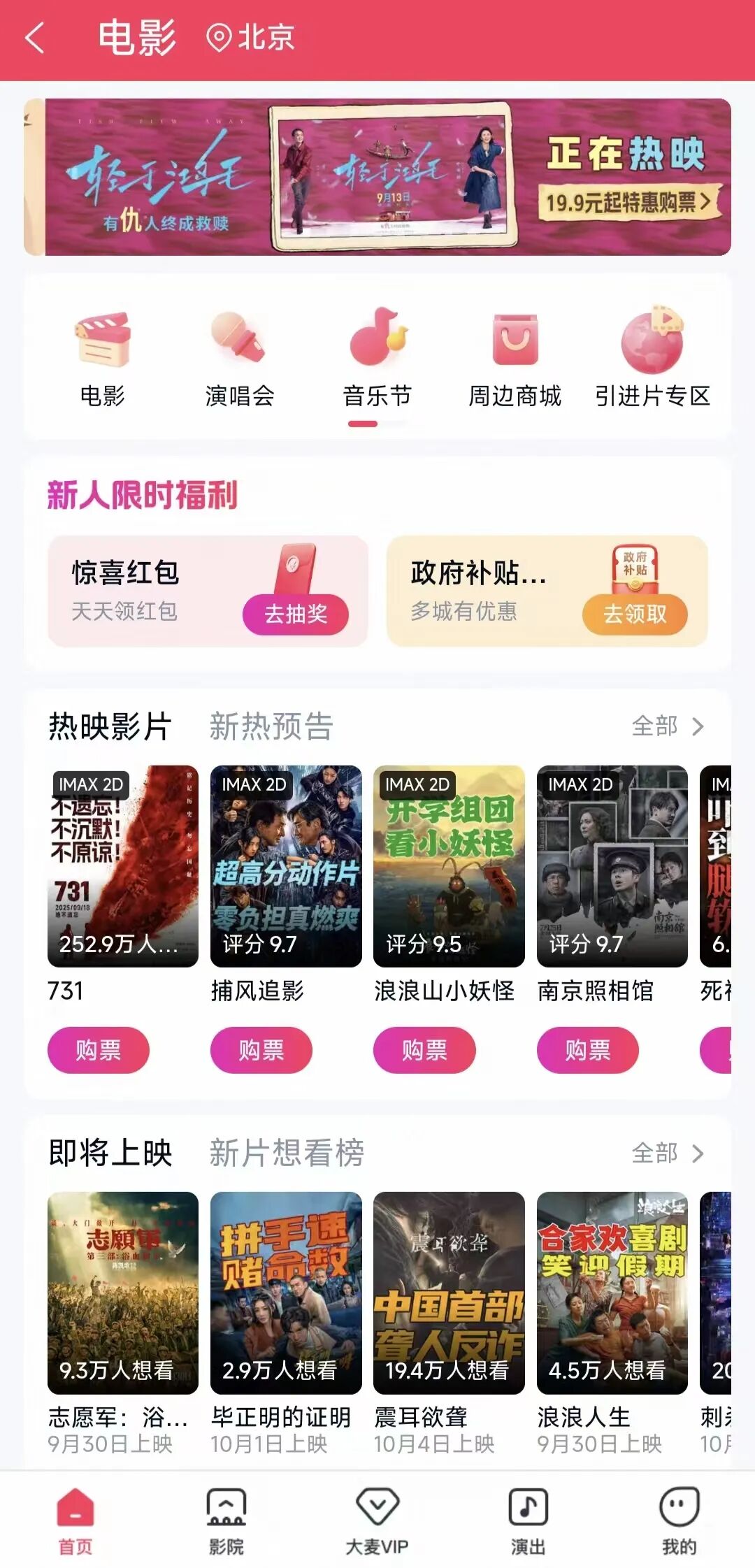Image resolution: width=755 pixels, height=1568 pixels.
Task: Switch to the 新片想看榜 tab
Action: pyautogui.click(x=287, y=1153)
